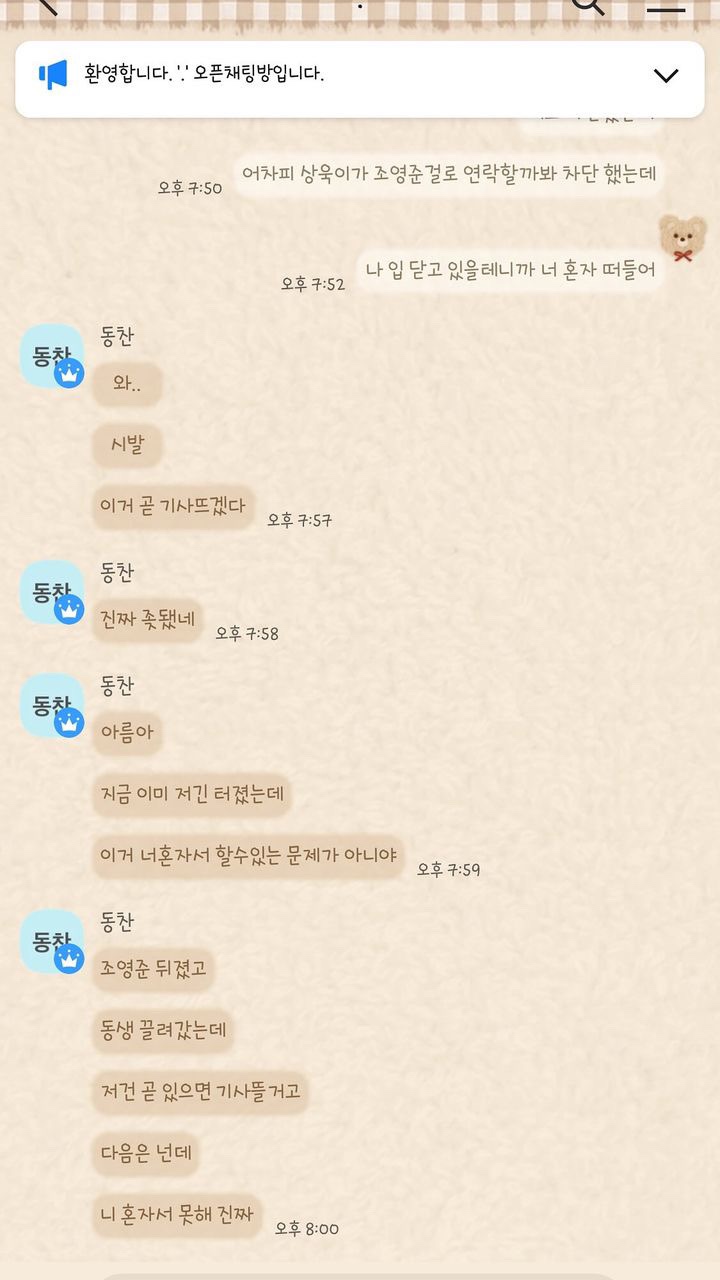Open the chat room hamburger menu
Screen dimensions: 720x1280
click(666, 8)
